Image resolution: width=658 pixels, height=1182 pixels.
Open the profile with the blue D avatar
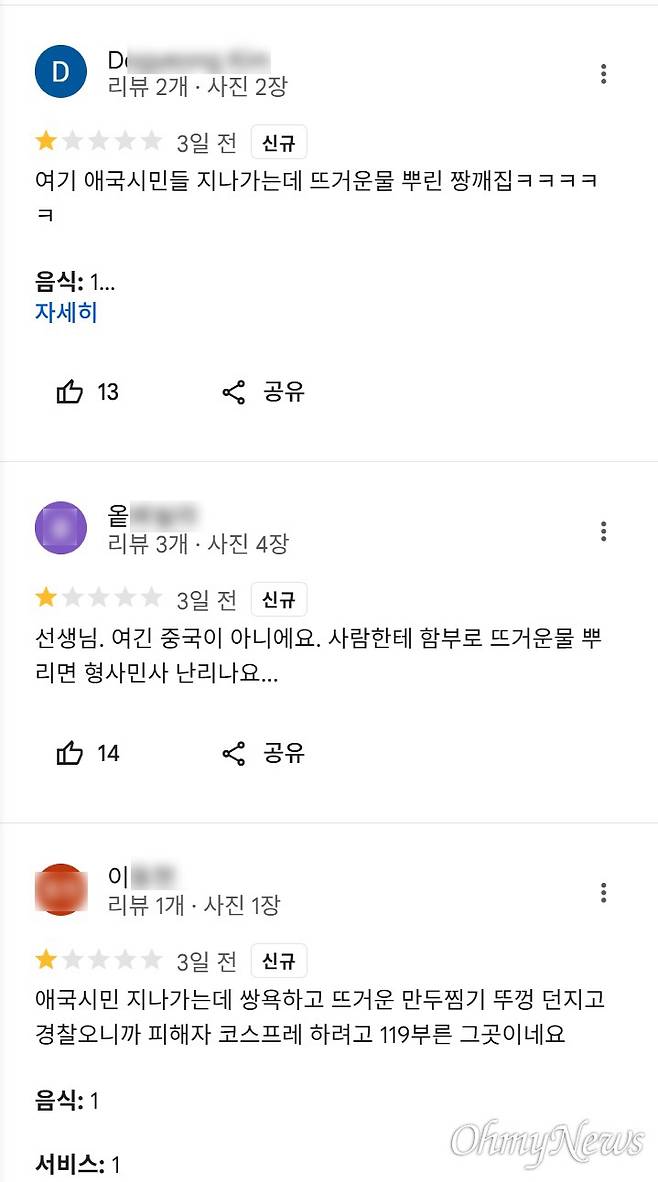(x=61, y=72)
